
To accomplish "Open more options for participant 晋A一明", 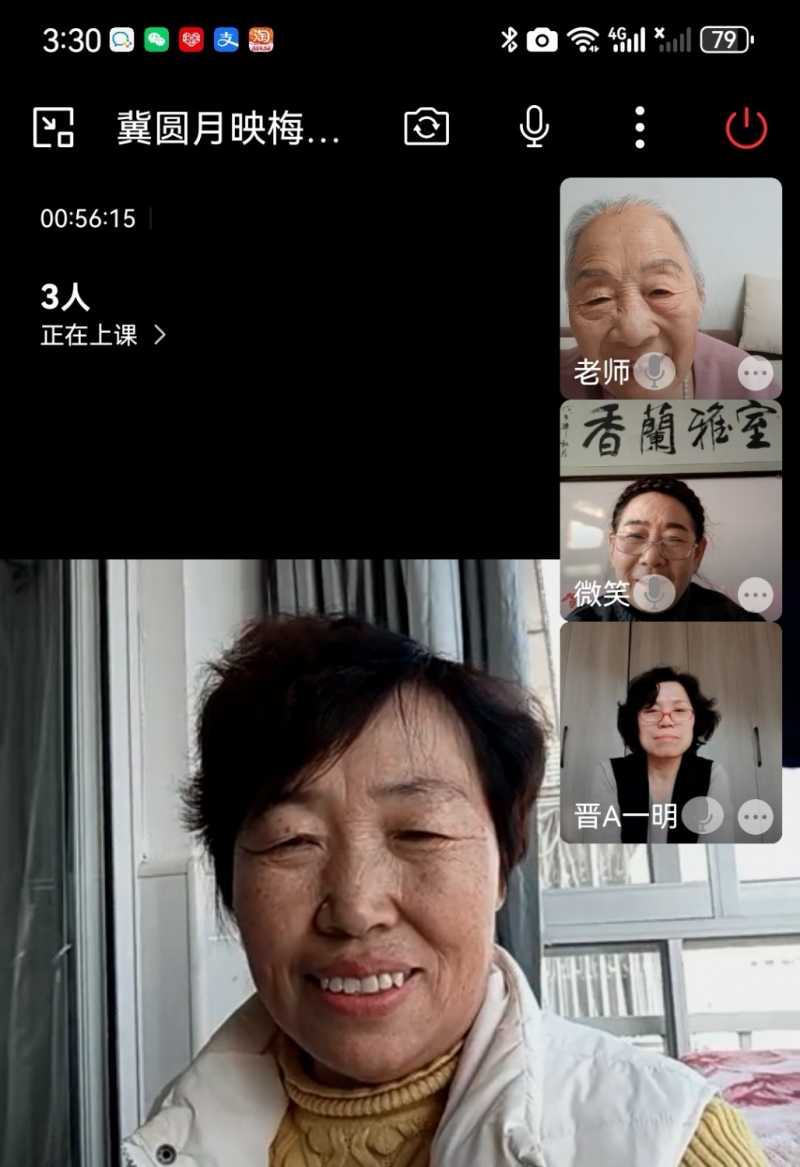I will click(x=757, y=817).
